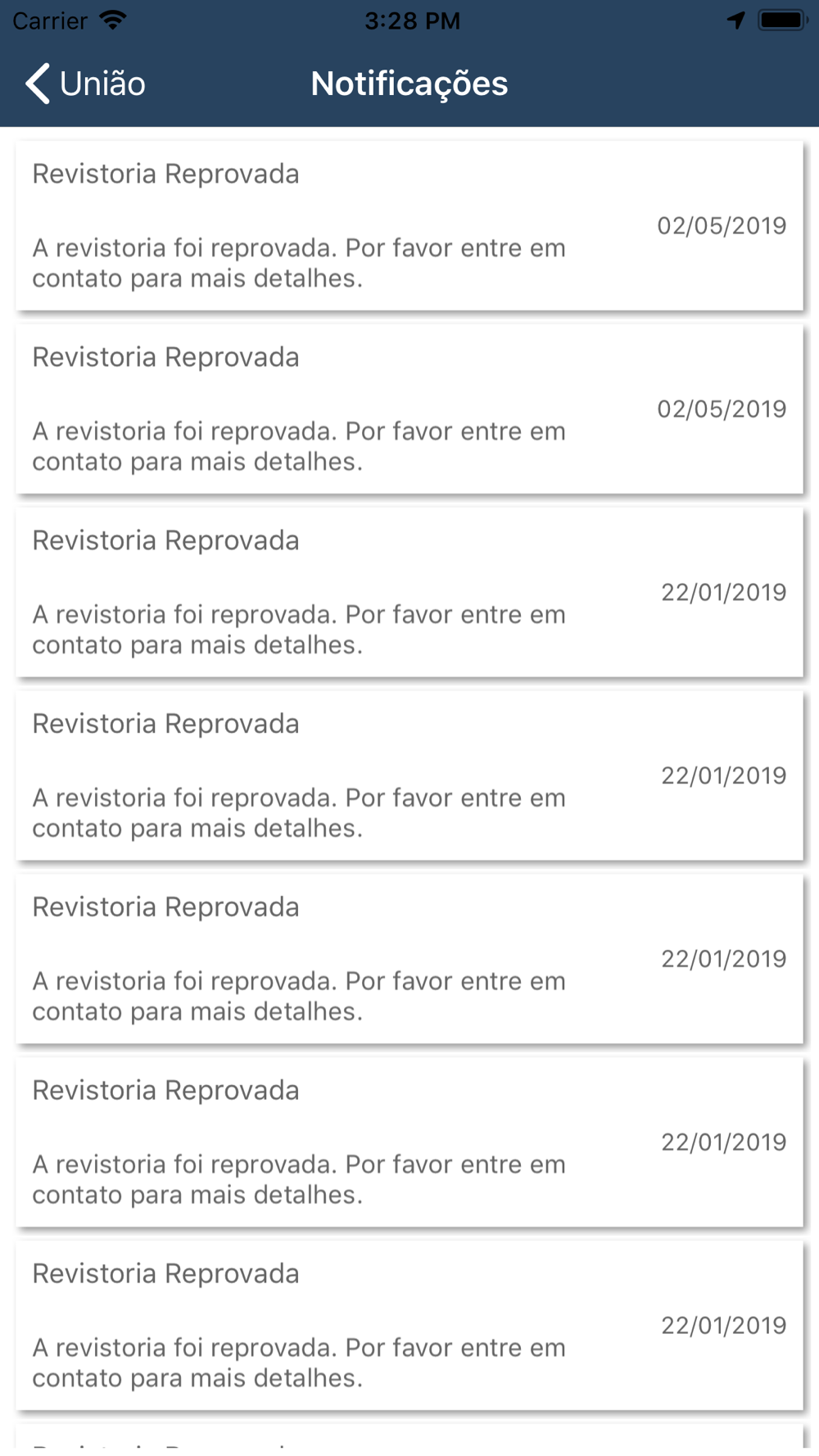
Task: Go back to União screen
Action: (85, 84)
